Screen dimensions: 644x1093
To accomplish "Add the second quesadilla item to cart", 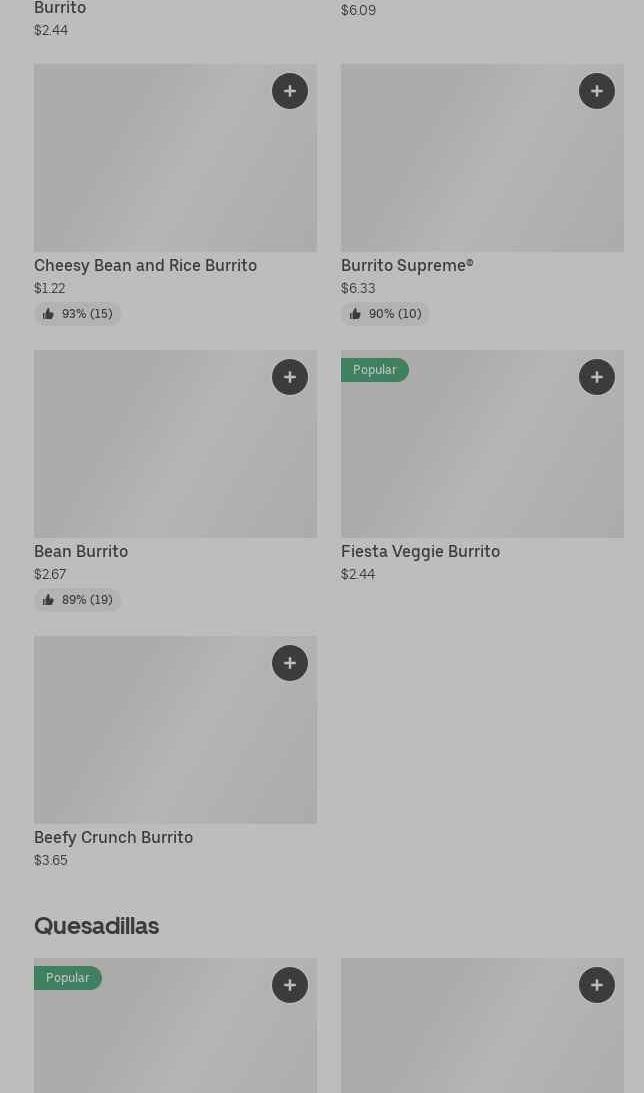I will click(x=597, y=985).
